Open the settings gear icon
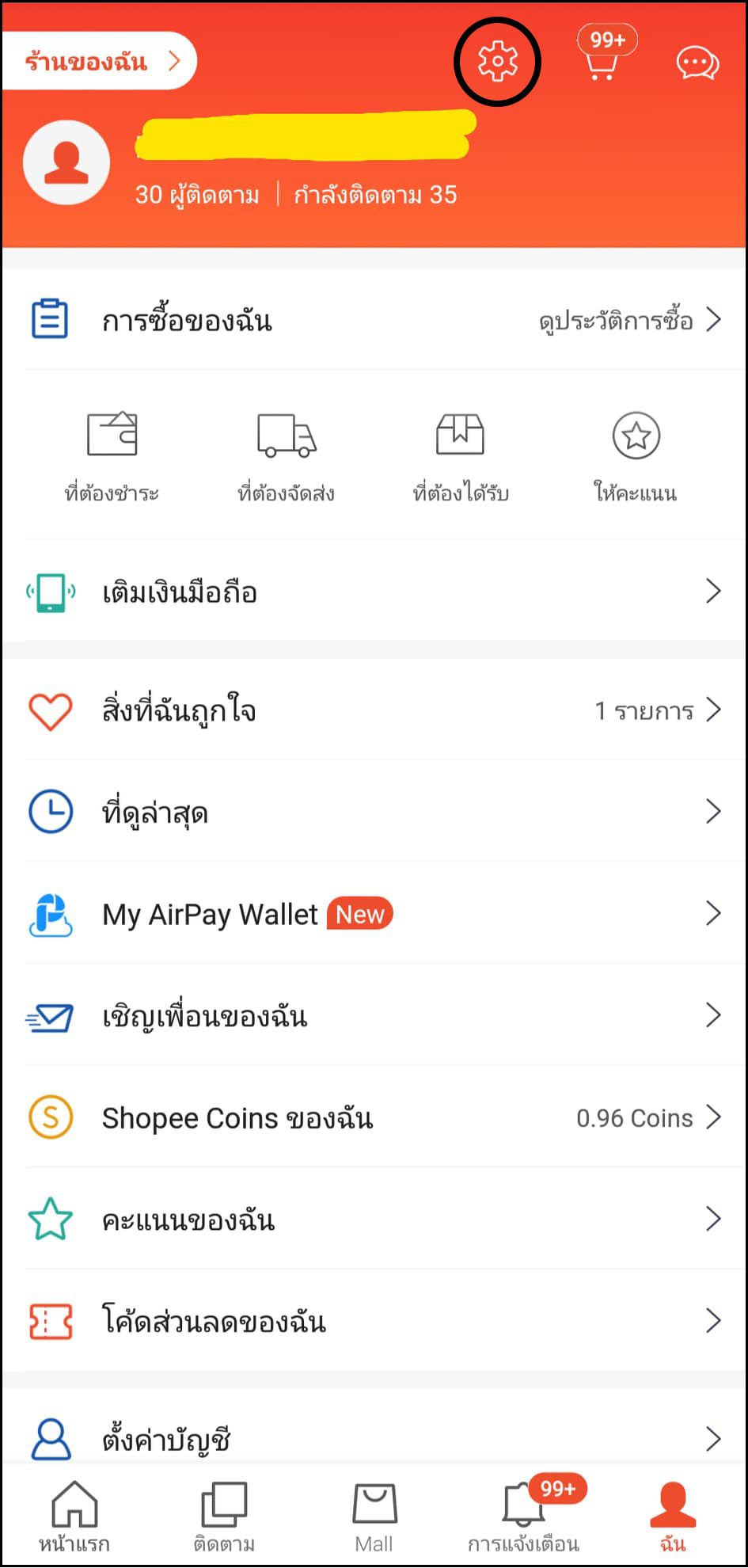The image size is (748, 1568). tap(497, 62)
